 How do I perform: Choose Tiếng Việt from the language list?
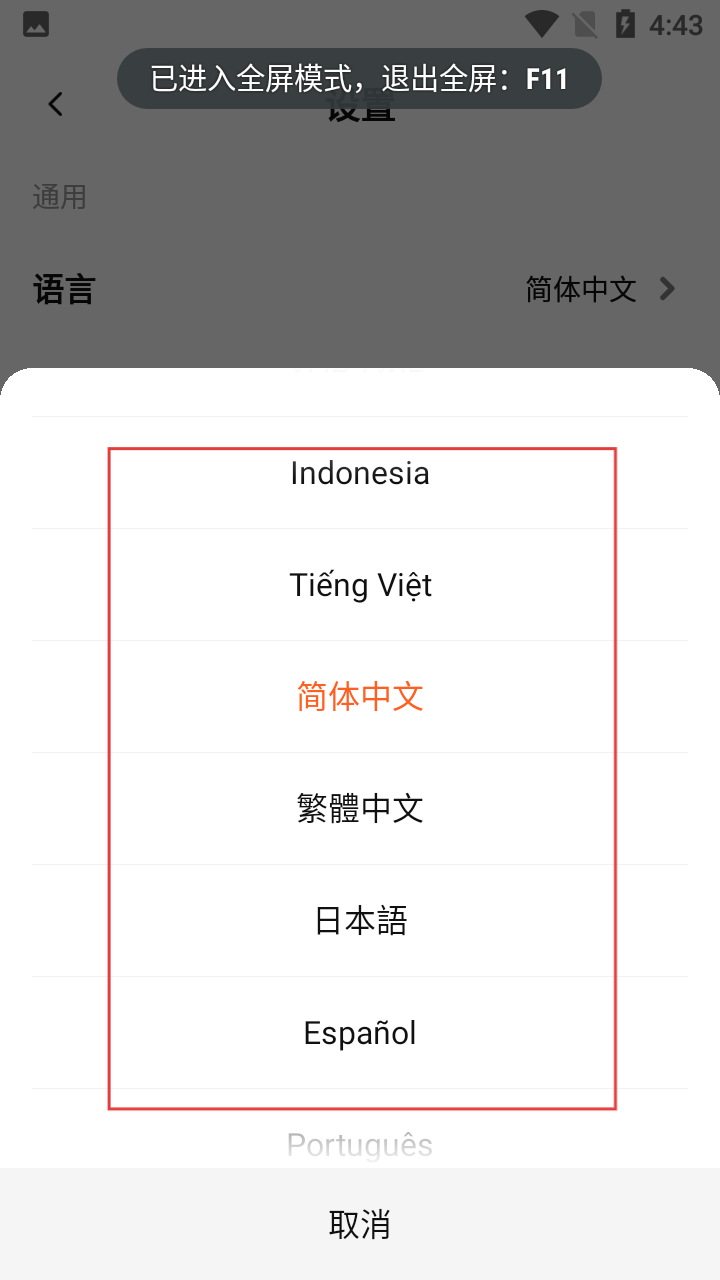360,585
